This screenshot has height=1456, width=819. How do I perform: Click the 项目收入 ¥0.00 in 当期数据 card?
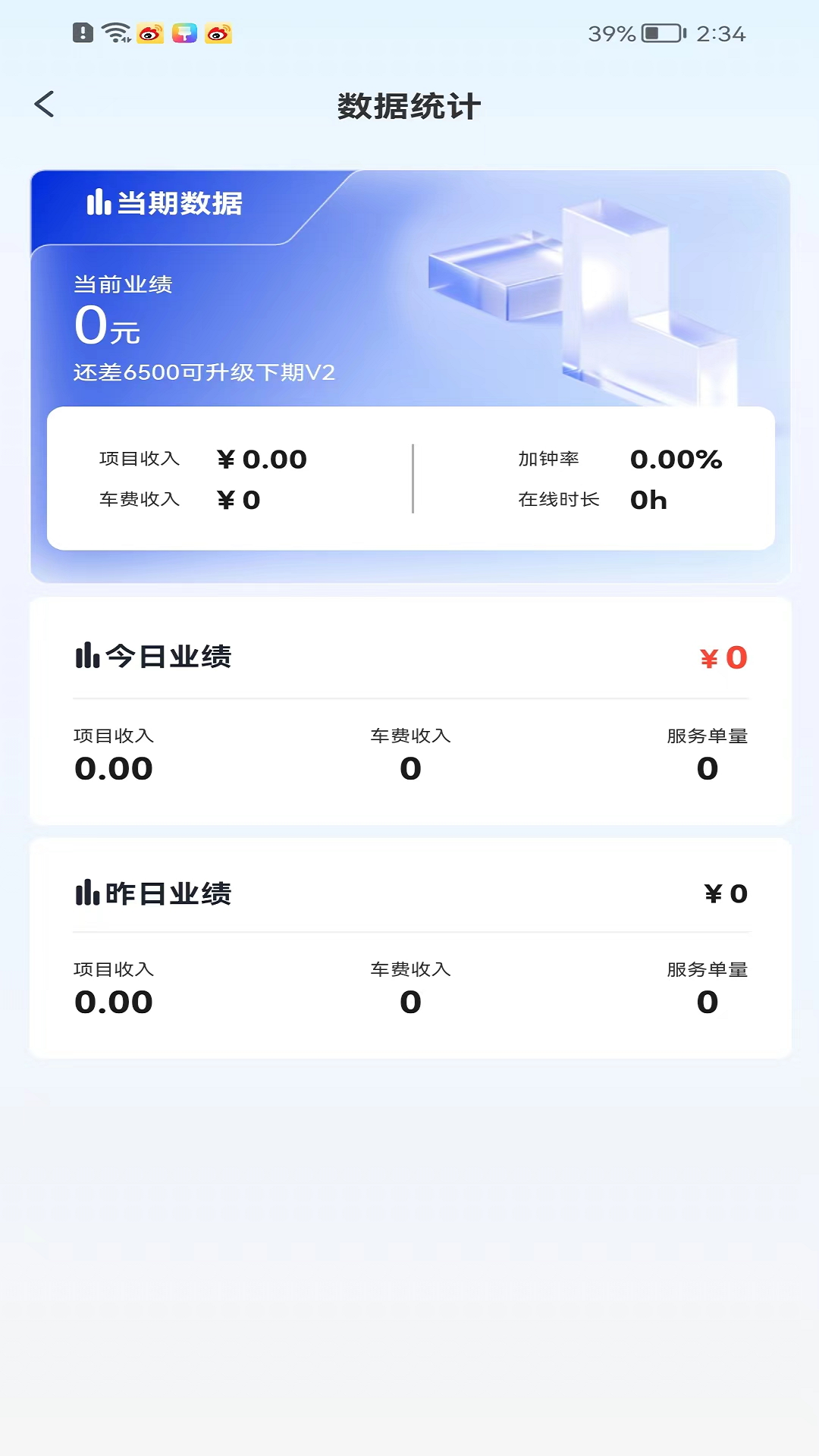coord(262,459)
